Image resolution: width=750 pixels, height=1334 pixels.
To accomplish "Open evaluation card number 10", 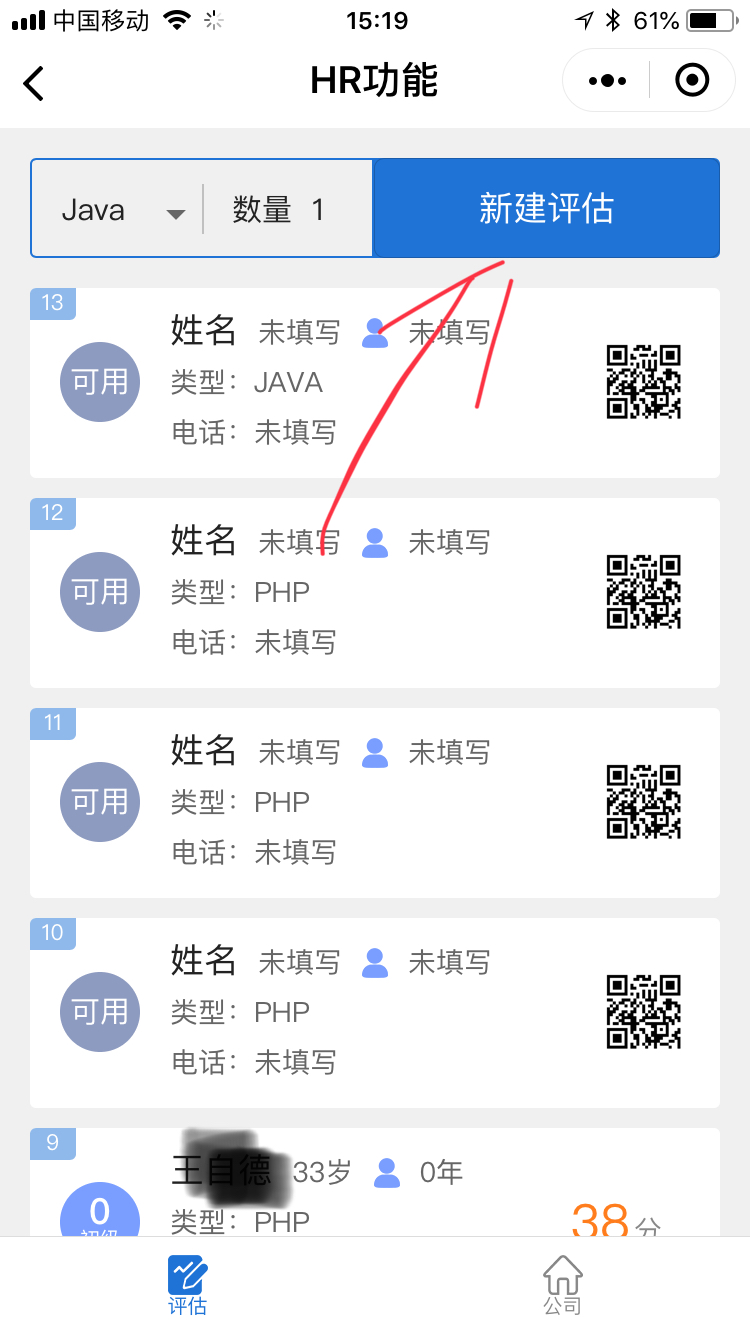I will click(374, 1013).
